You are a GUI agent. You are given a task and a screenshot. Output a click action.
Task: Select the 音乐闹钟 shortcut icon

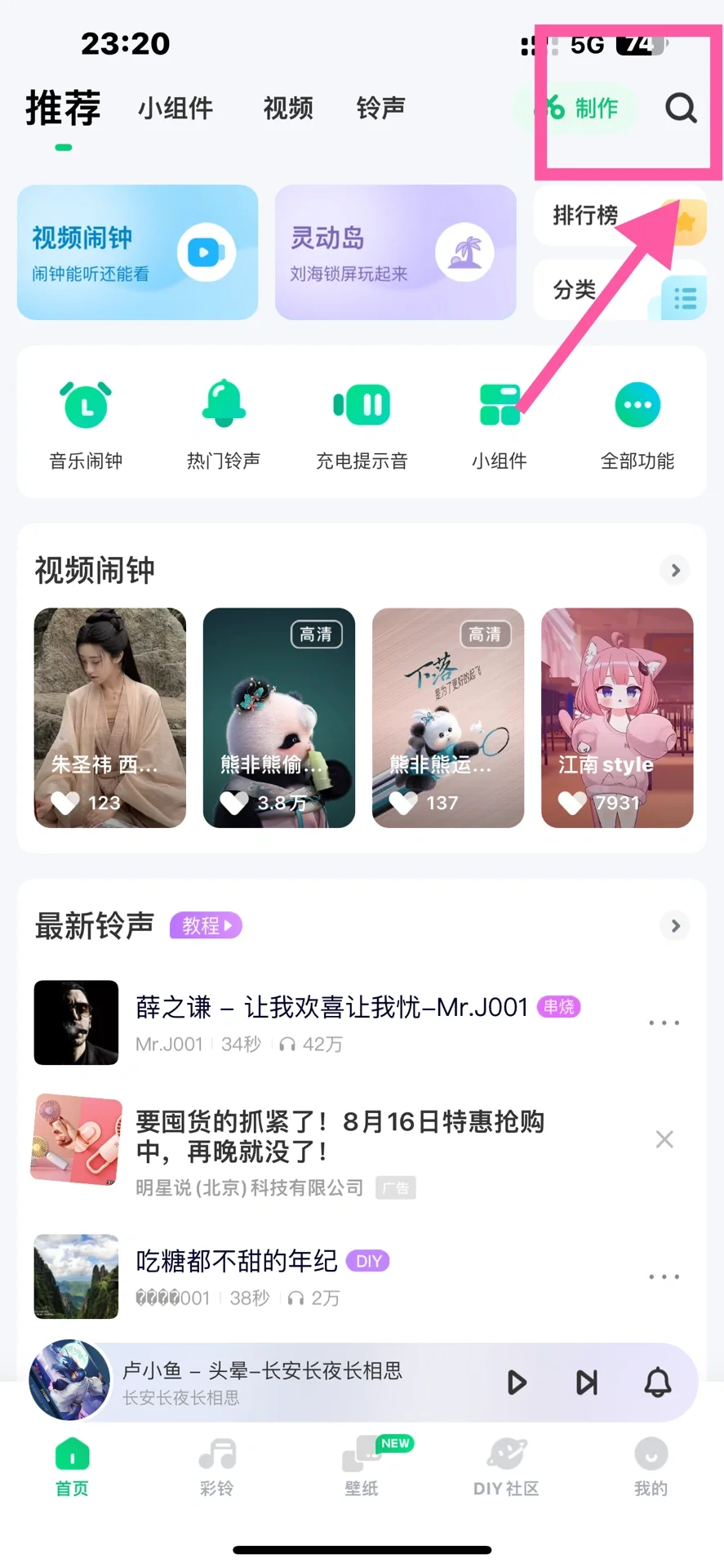pos(85,404)
